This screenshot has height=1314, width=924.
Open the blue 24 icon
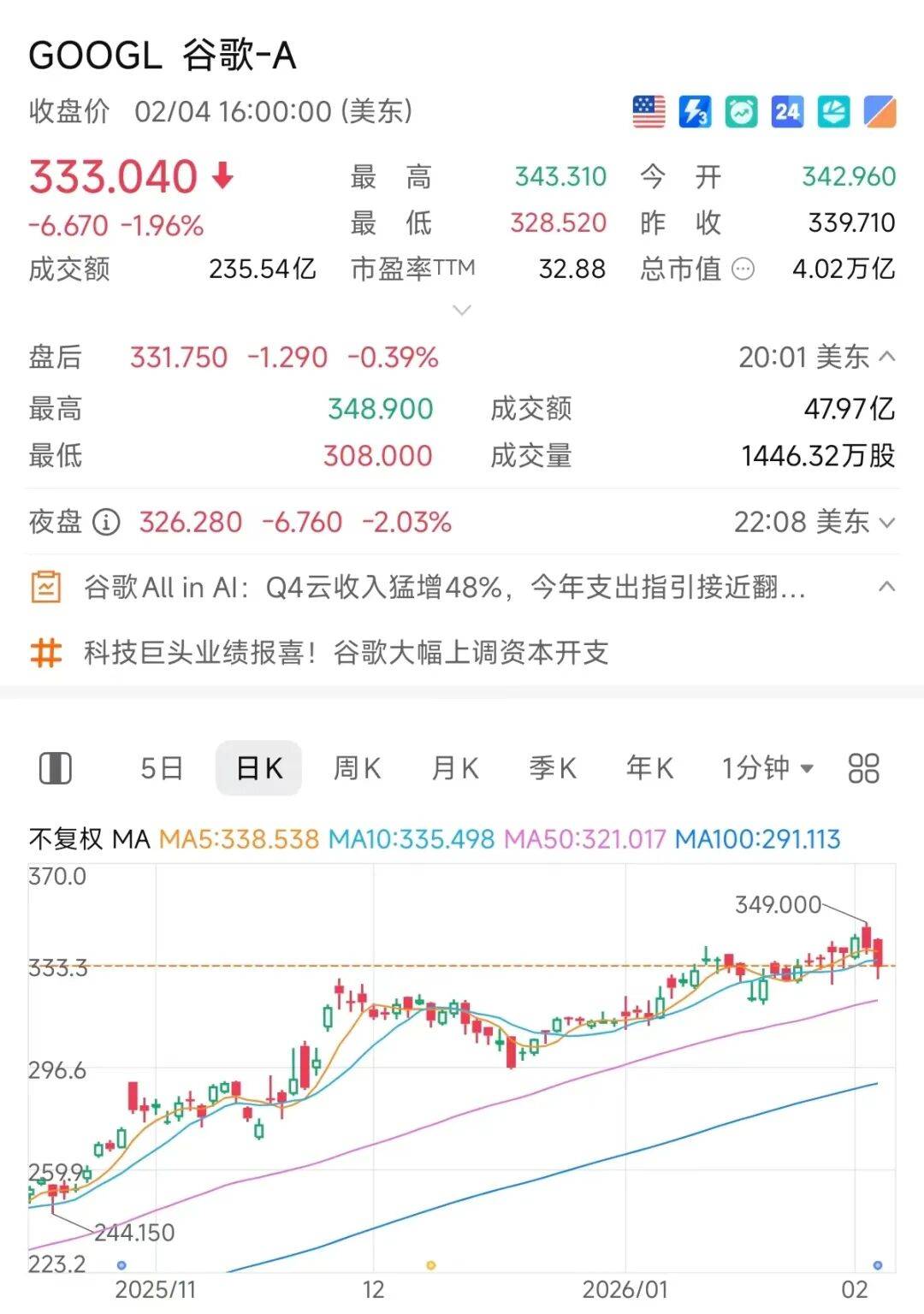[x=787, y=111]
